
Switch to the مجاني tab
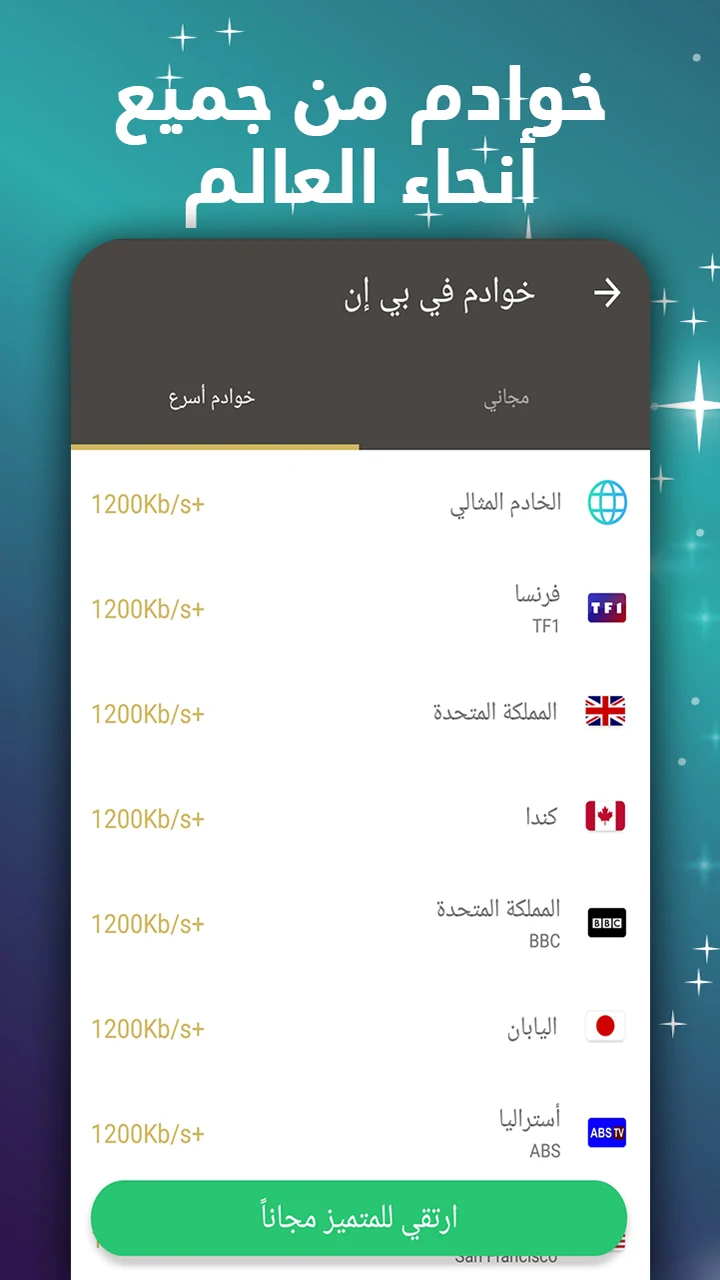(x=506, y=397)
